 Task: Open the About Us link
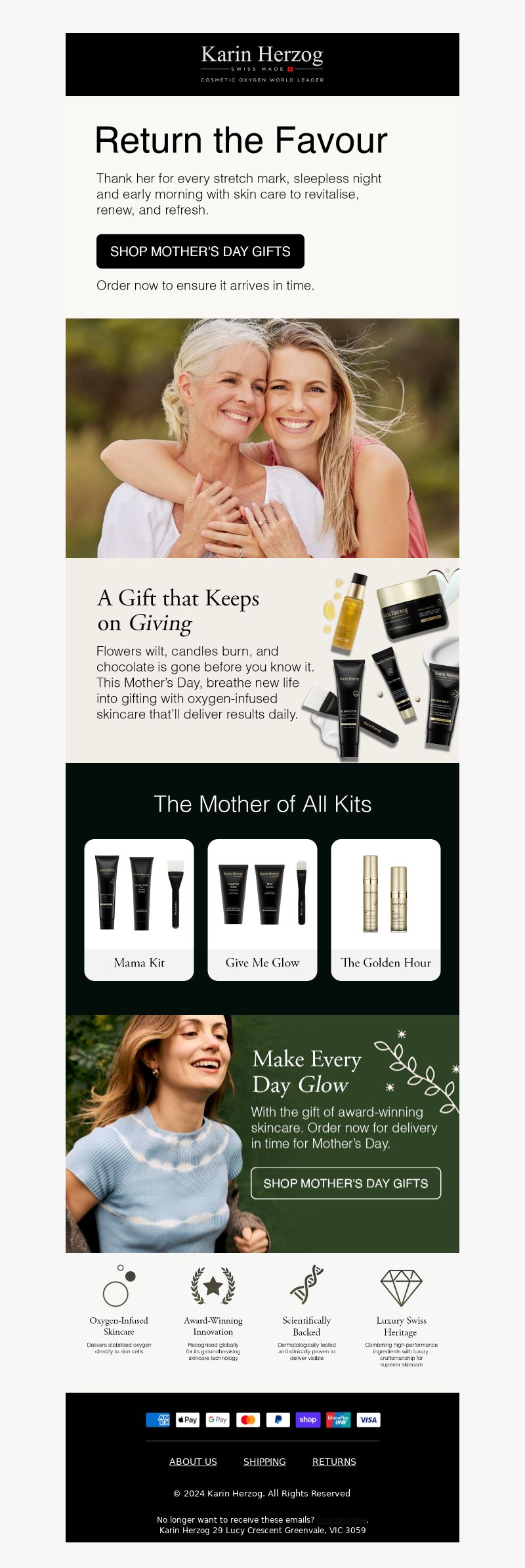[193, 1462]
